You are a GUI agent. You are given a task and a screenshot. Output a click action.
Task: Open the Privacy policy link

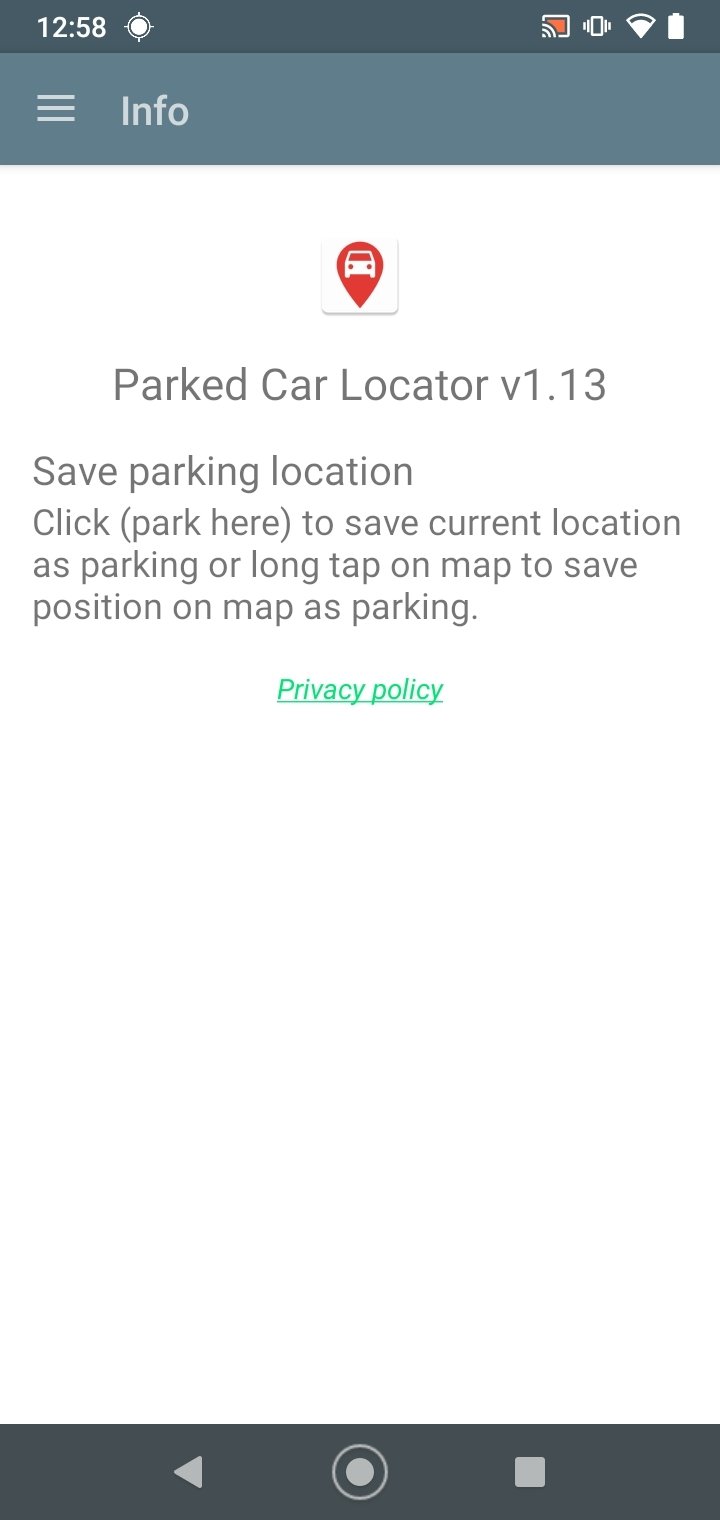360,690
